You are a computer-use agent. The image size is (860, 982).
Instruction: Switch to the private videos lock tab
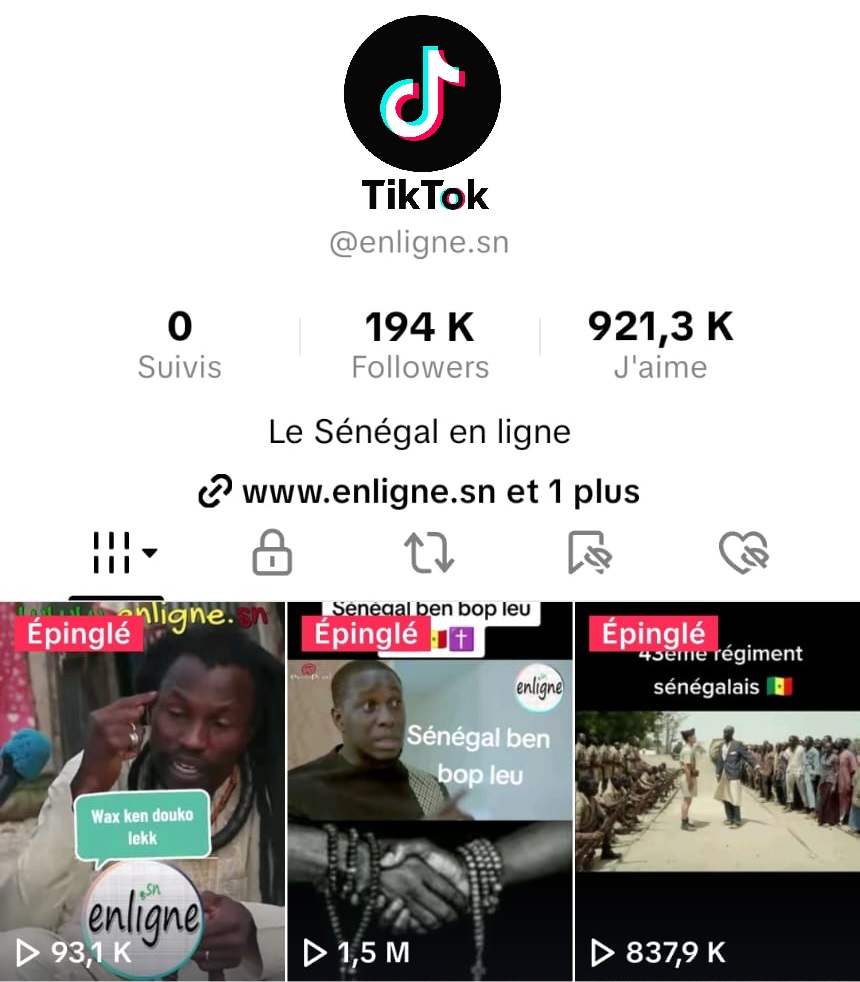(272, 552)
